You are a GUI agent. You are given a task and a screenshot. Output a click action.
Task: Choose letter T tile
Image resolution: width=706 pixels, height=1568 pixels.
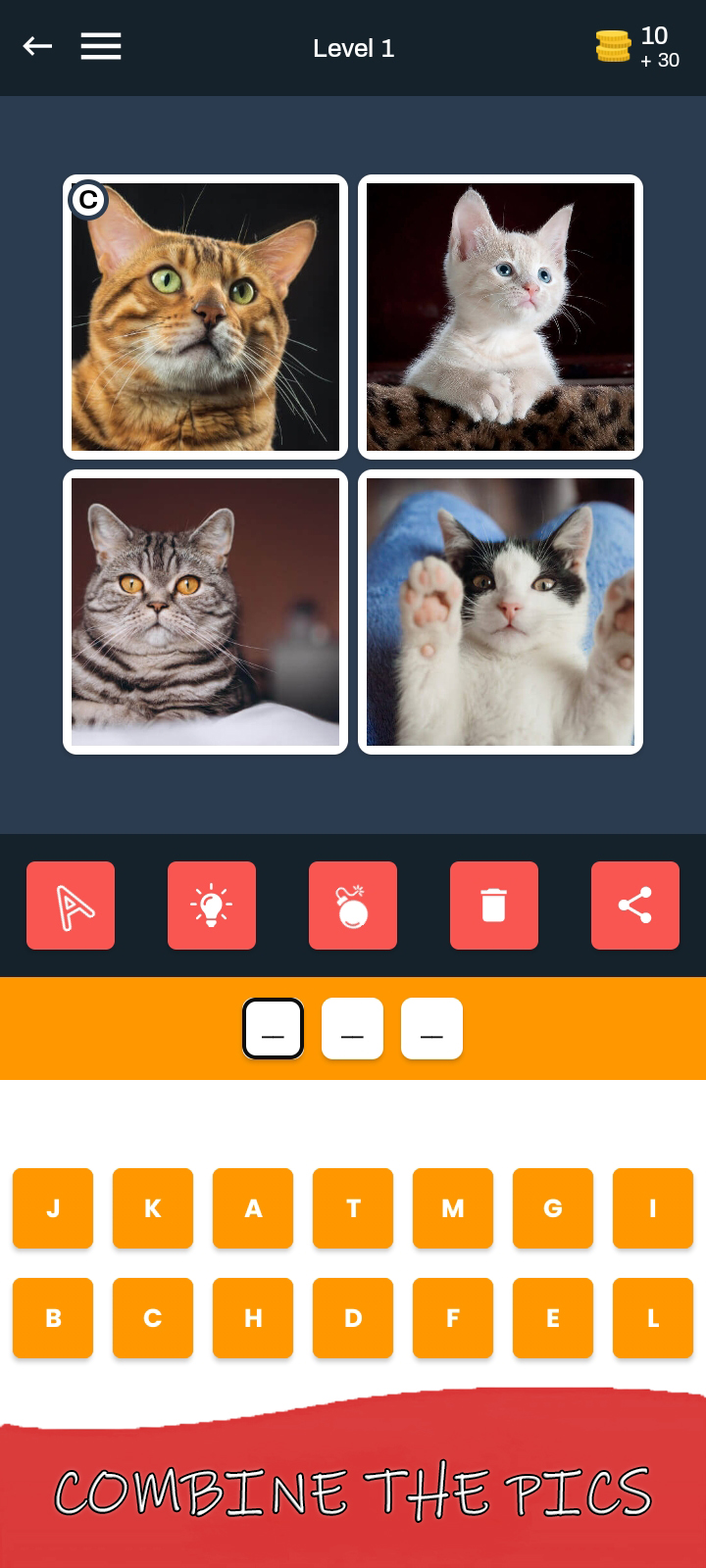tap(353, 1208)
